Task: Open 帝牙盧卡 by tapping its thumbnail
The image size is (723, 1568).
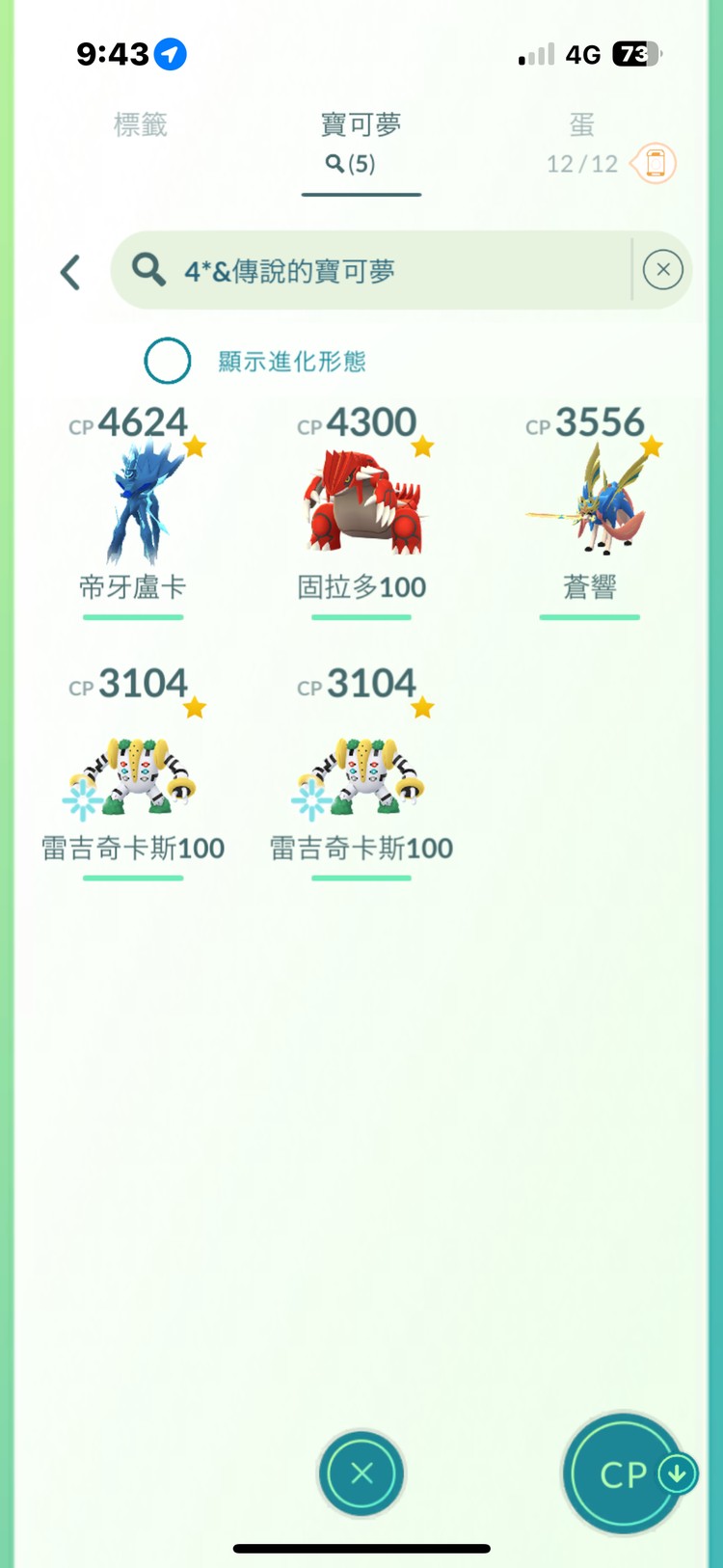Action: 133,501
